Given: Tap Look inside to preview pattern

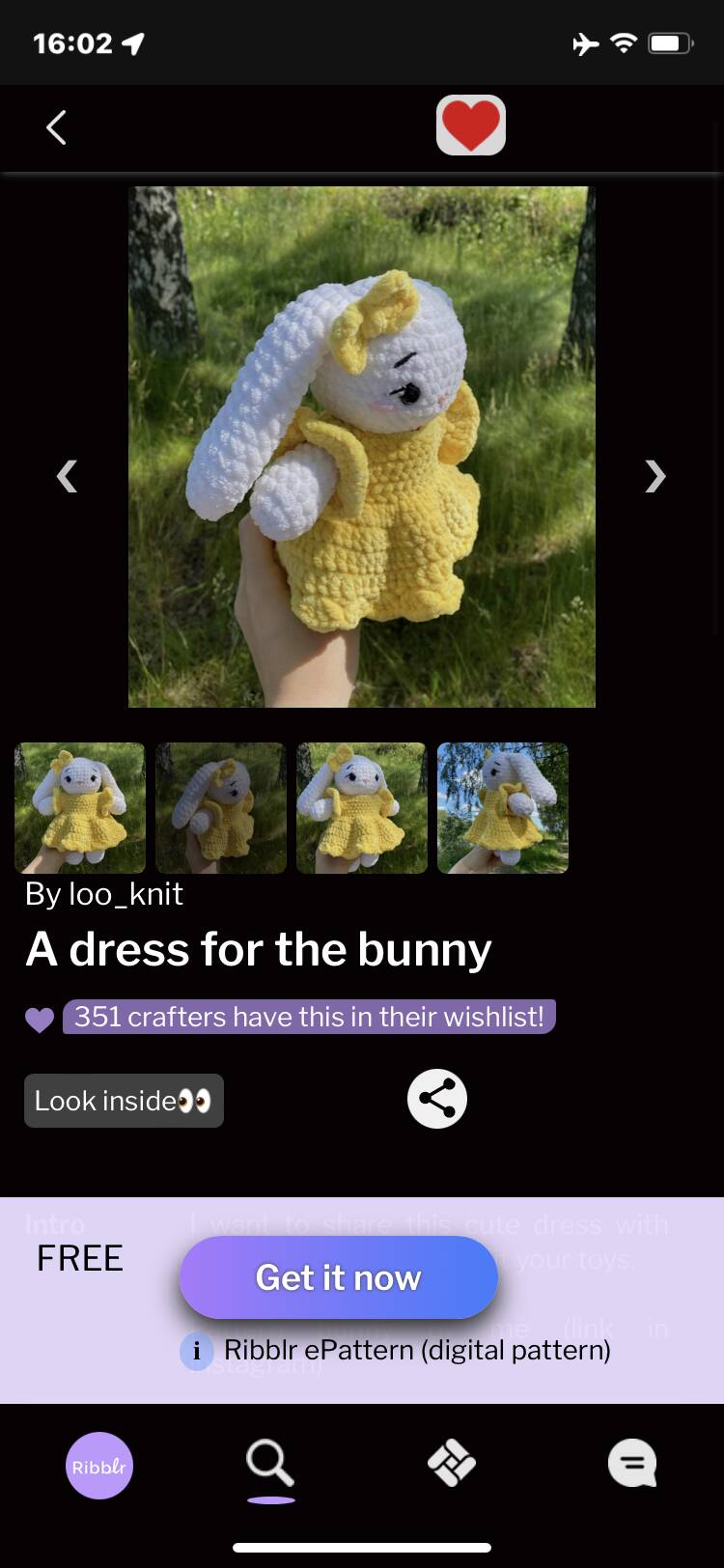Looking at the screenshot, I should coord(124,1101).
